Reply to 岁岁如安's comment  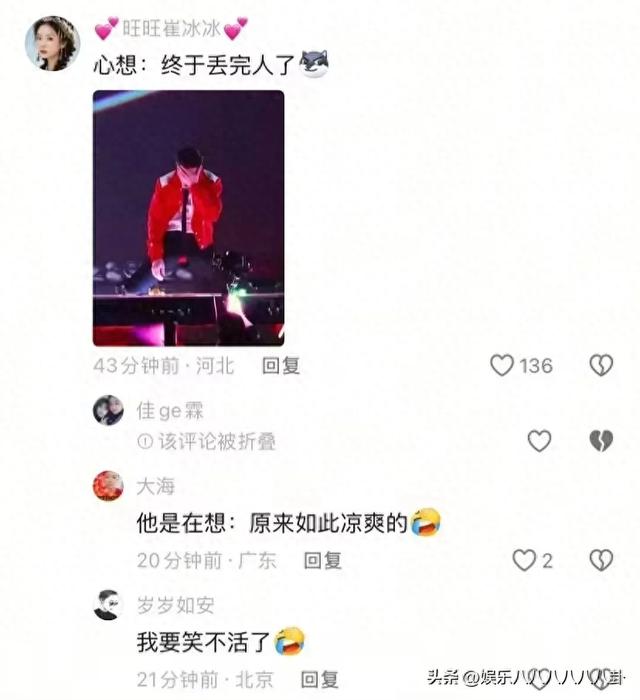(x=319, y=679)
